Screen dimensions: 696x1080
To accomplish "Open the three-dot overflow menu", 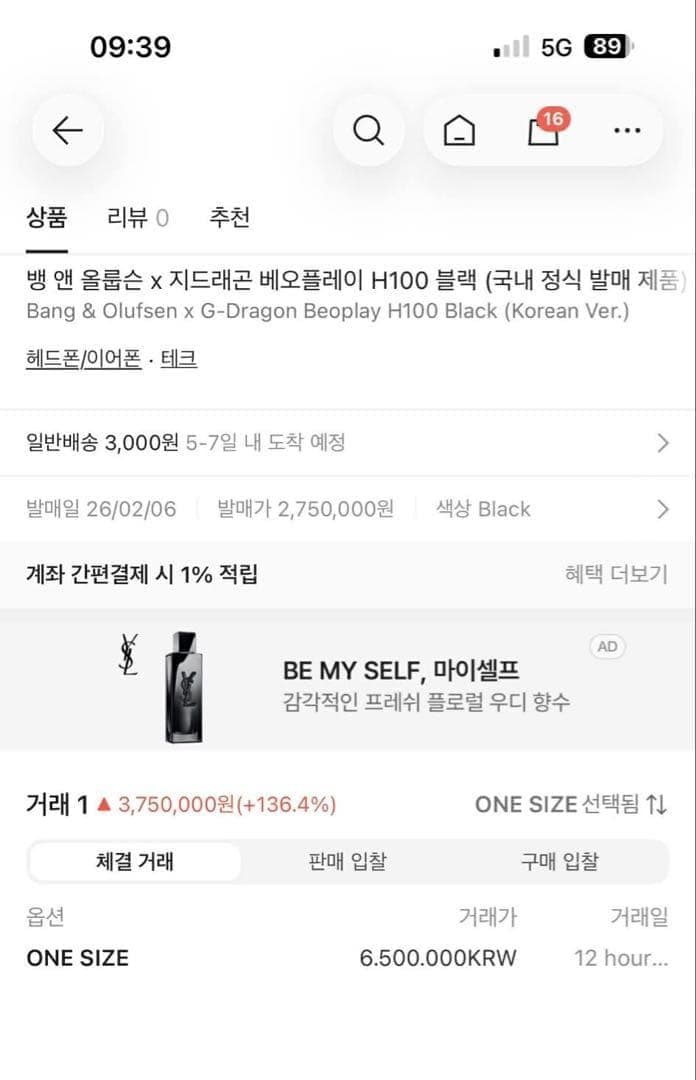I will click(x=627, y=131).
